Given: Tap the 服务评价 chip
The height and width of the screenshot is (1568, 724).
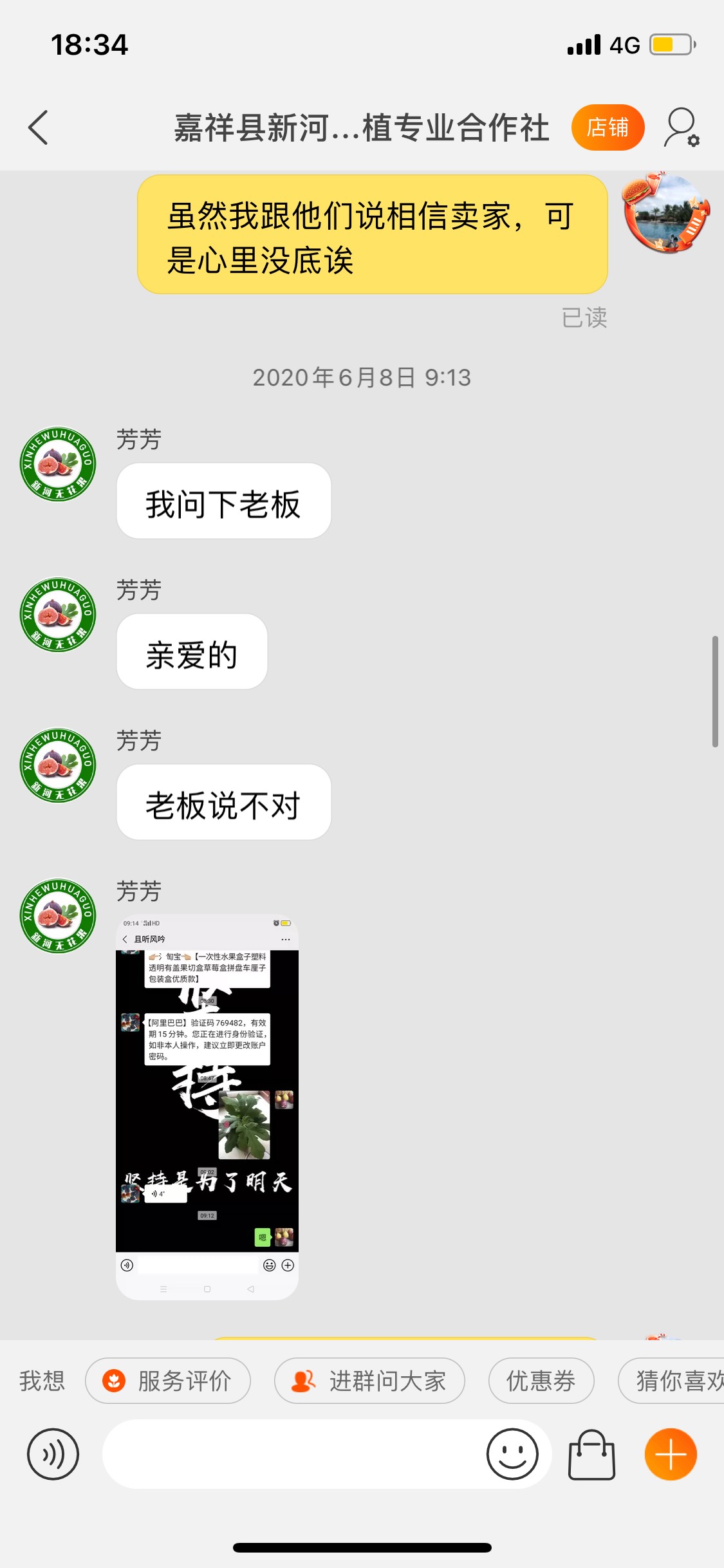Looking at the screenshot, I should tap(168, 1381).
